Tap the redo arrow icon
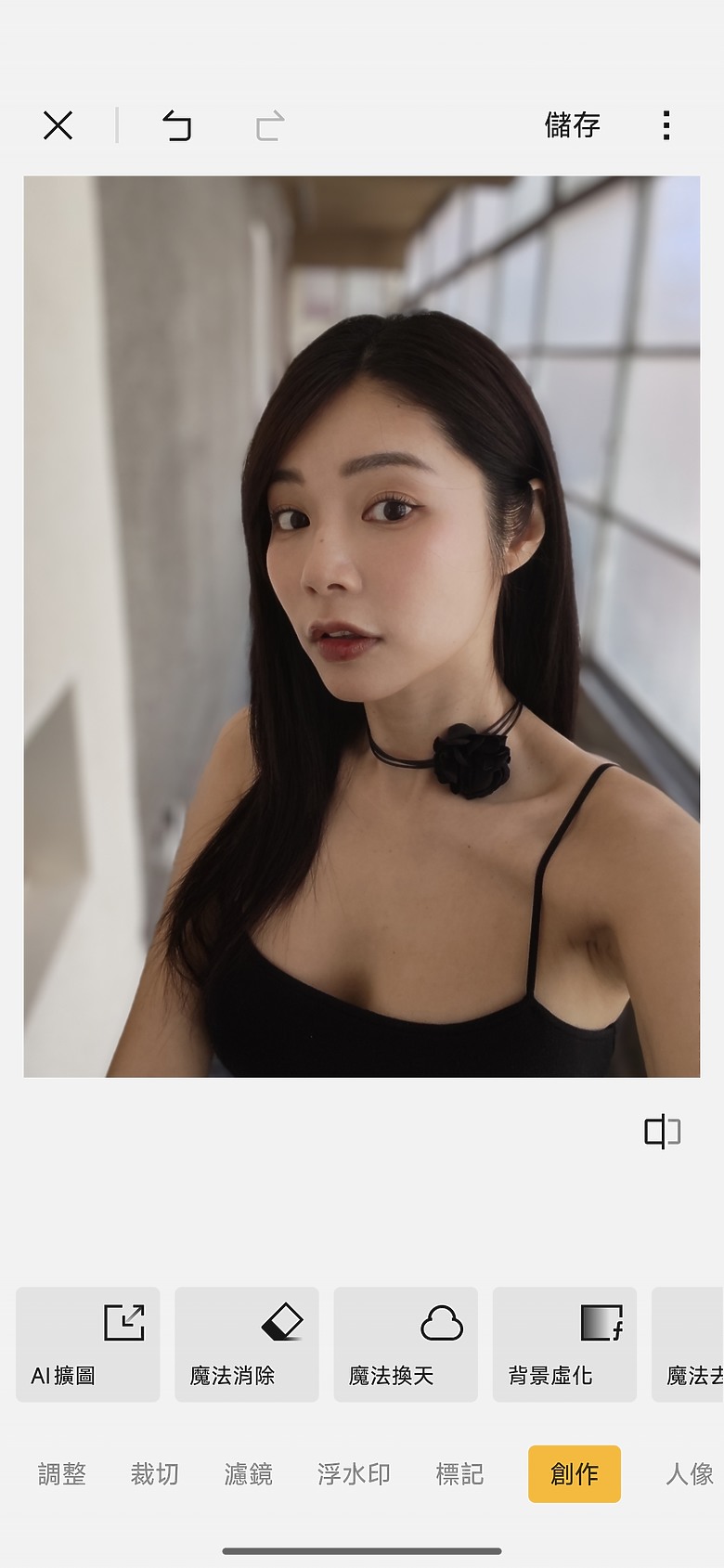Screen dimensions: 724x1568 268,123
